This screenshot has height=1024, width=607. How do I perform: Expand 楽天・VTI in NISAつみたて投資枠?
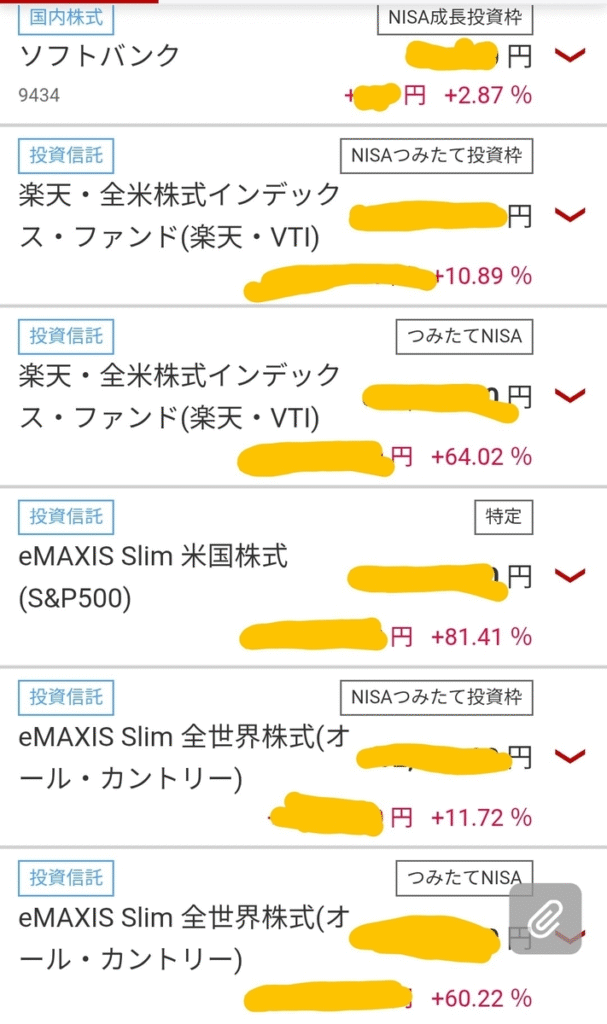pyautogui.click(x=569, y=215)
